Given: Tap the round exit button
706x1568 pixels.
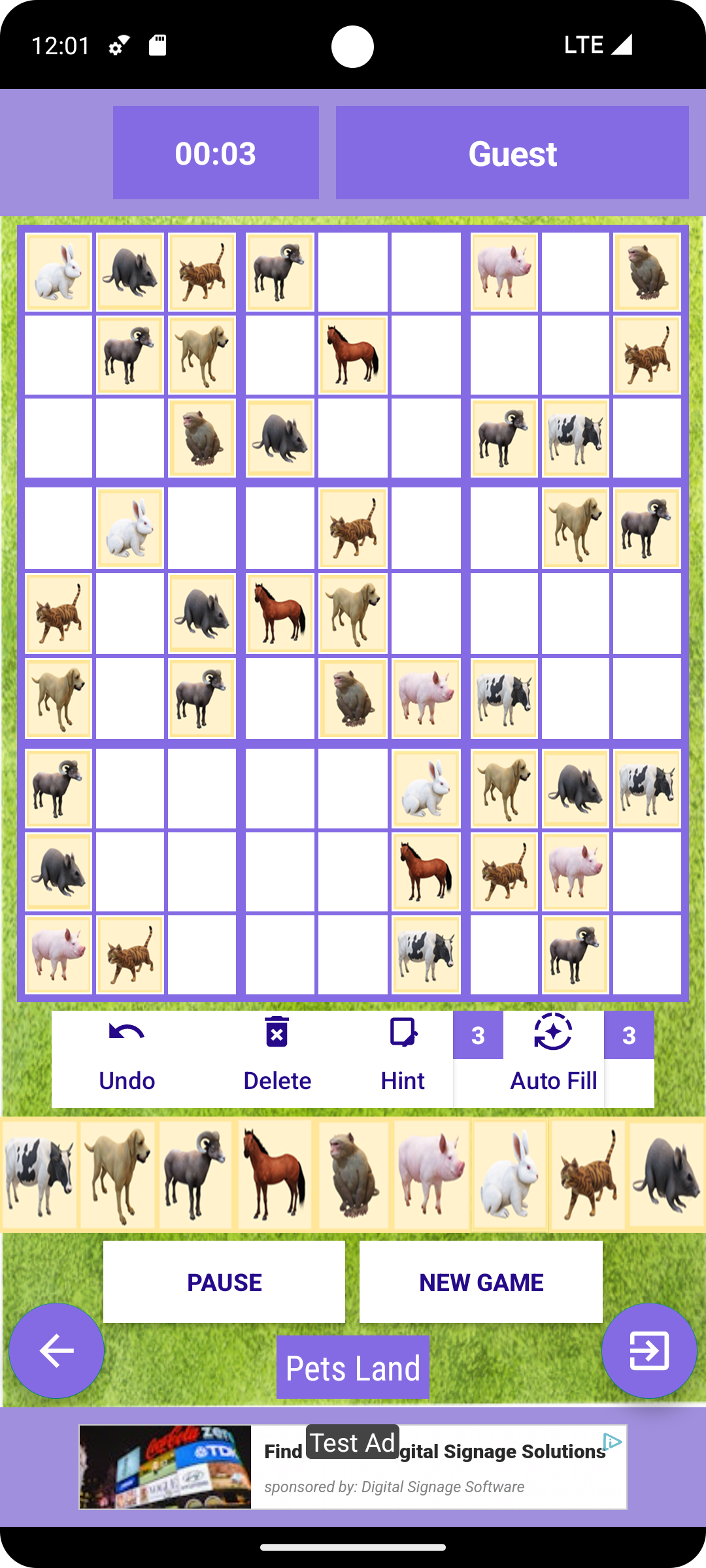Looking at the screenshot, I should tap(649, 1350).
